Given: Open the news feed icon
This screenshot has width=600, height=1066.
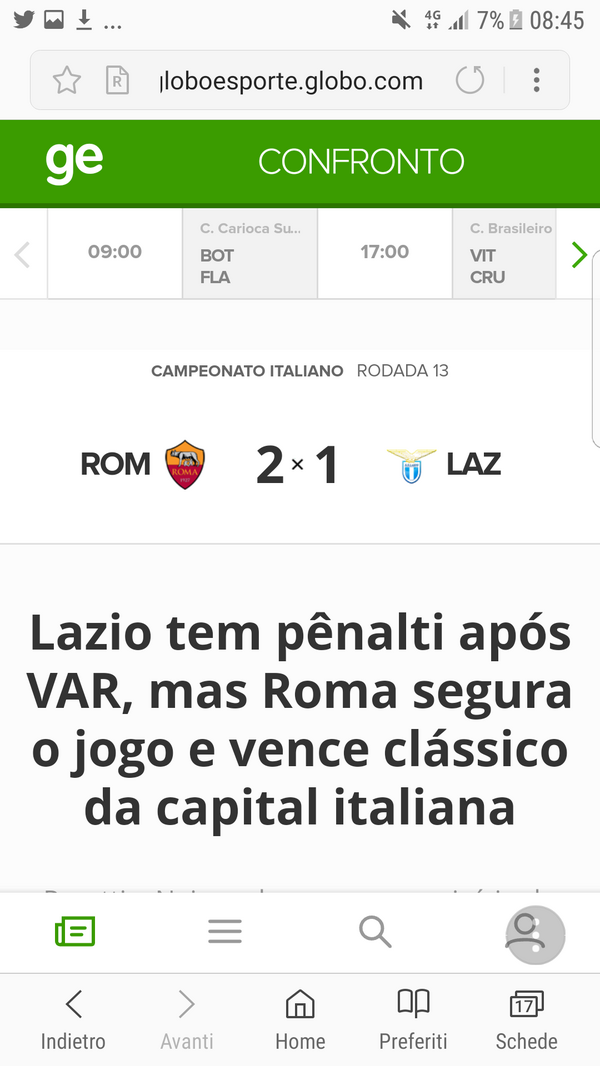Looking at the screenshot, I should pyautogui.click(x=75, y=931).
